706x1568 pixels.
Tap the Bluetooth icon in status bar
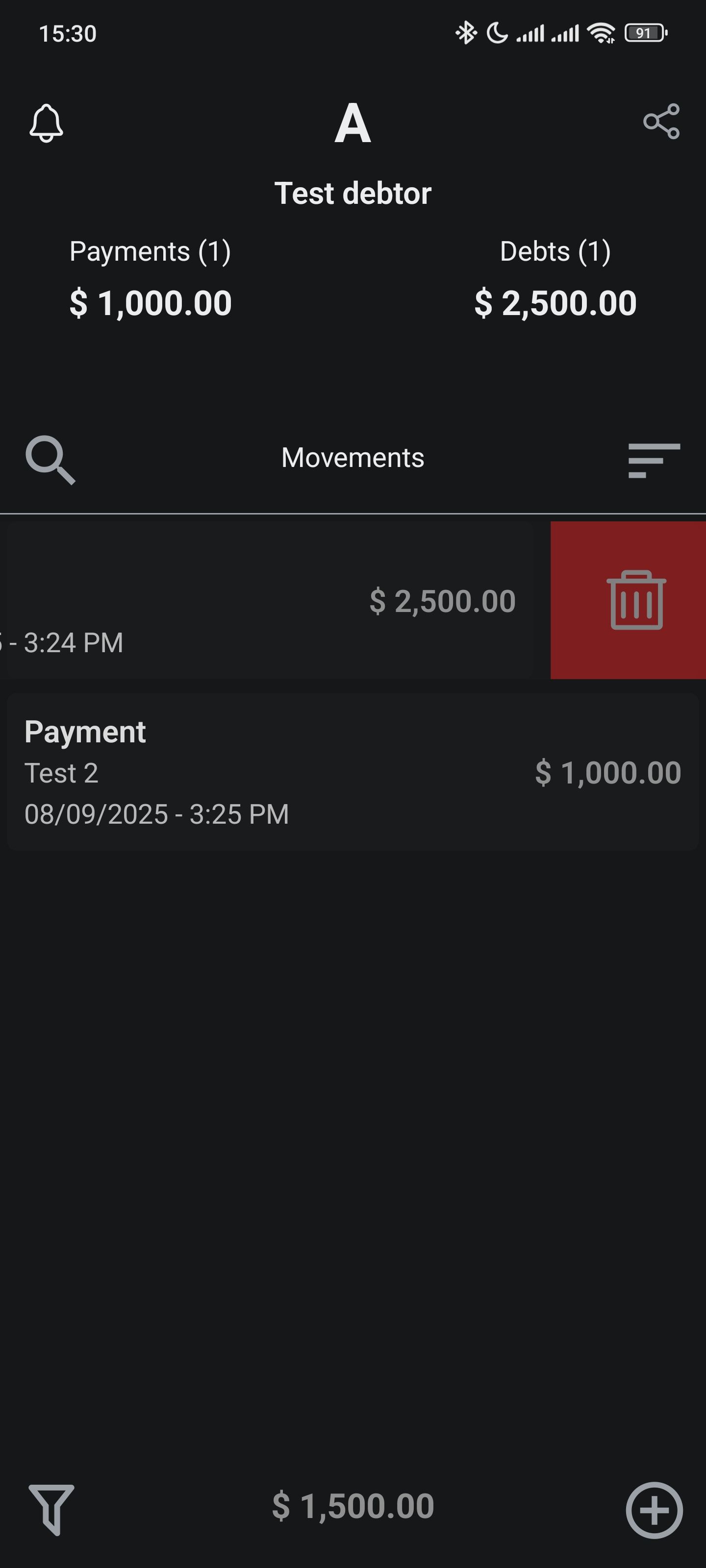466,33
